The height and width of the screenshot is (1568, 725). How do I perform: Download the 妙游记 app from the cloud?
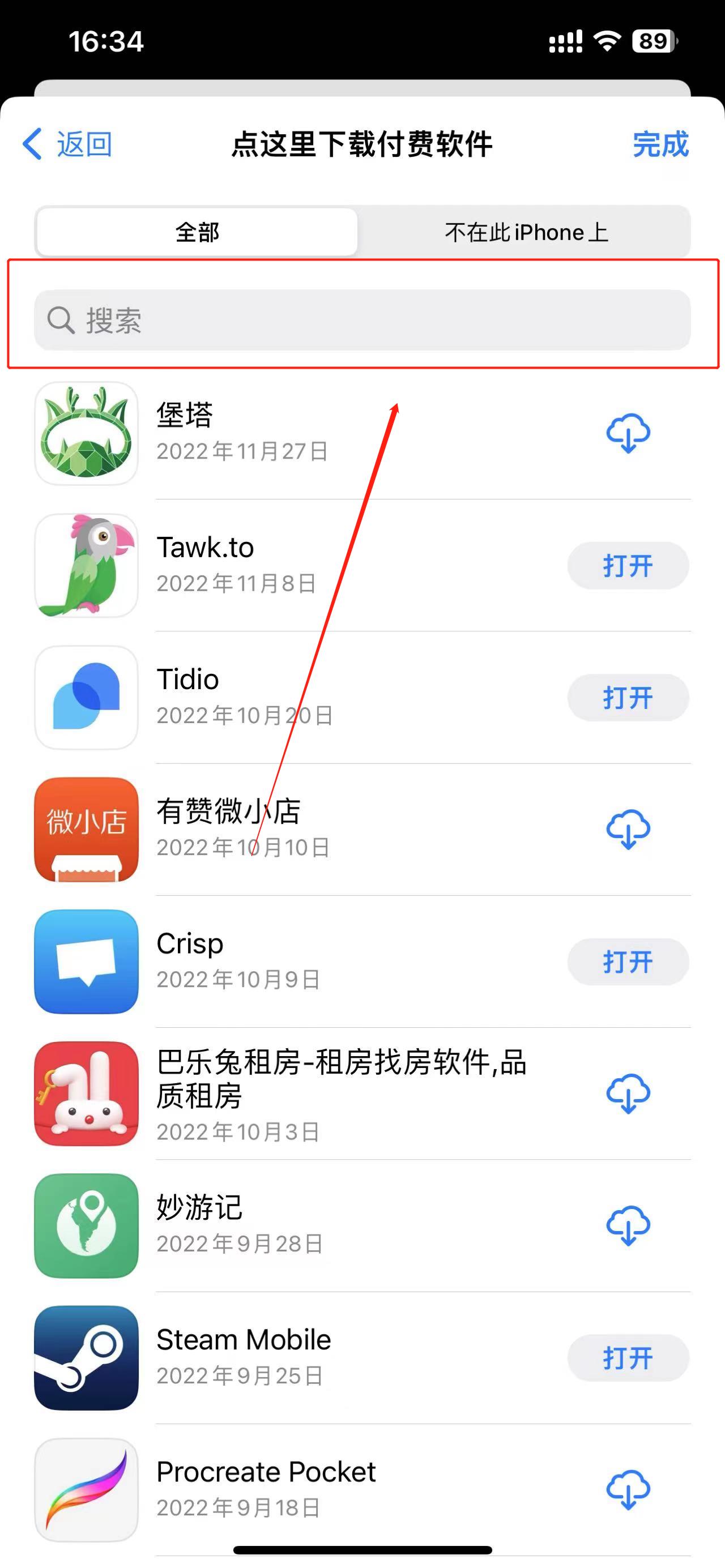[x=628, y=1225]
